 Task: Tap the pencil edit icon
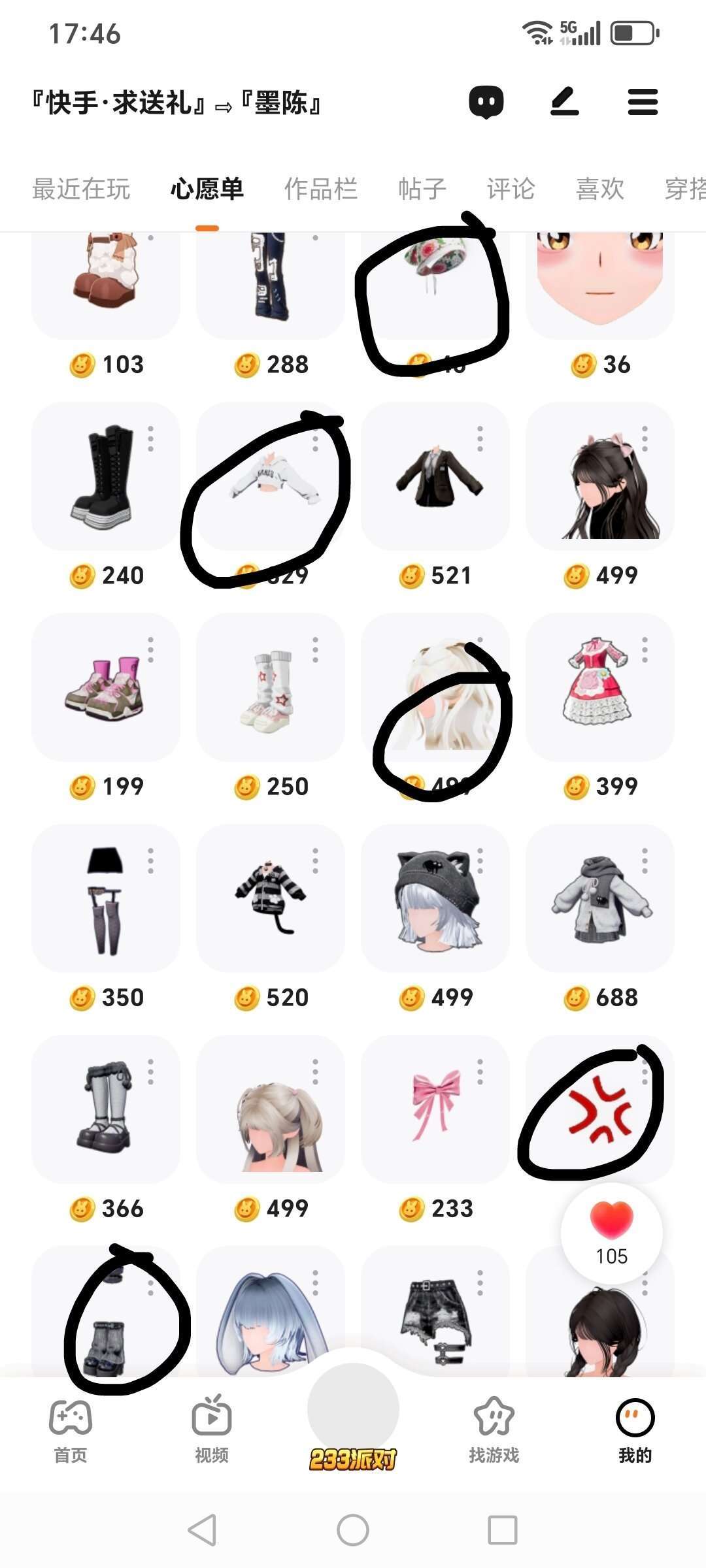click(x=565, y=102)
